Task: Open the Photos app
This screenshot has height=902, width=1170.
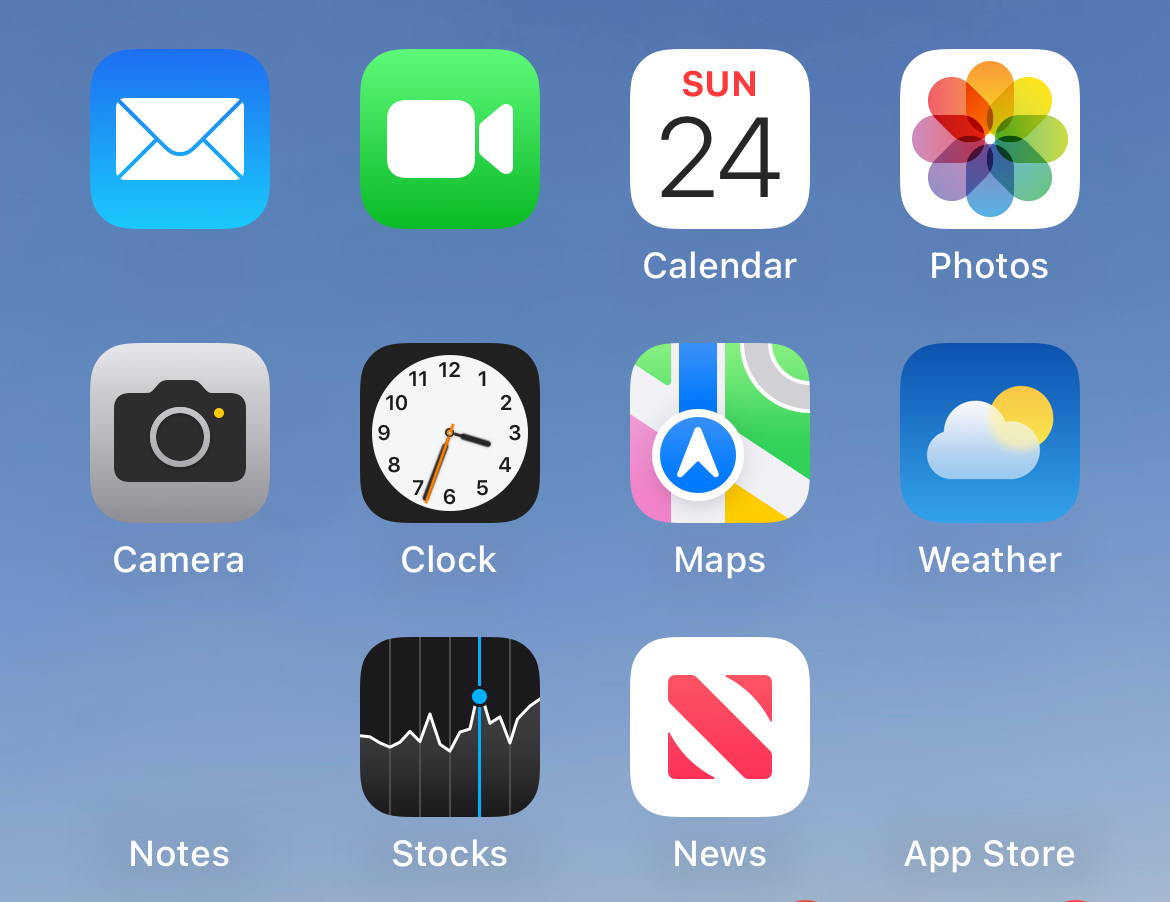Action: tap(990, 139)
